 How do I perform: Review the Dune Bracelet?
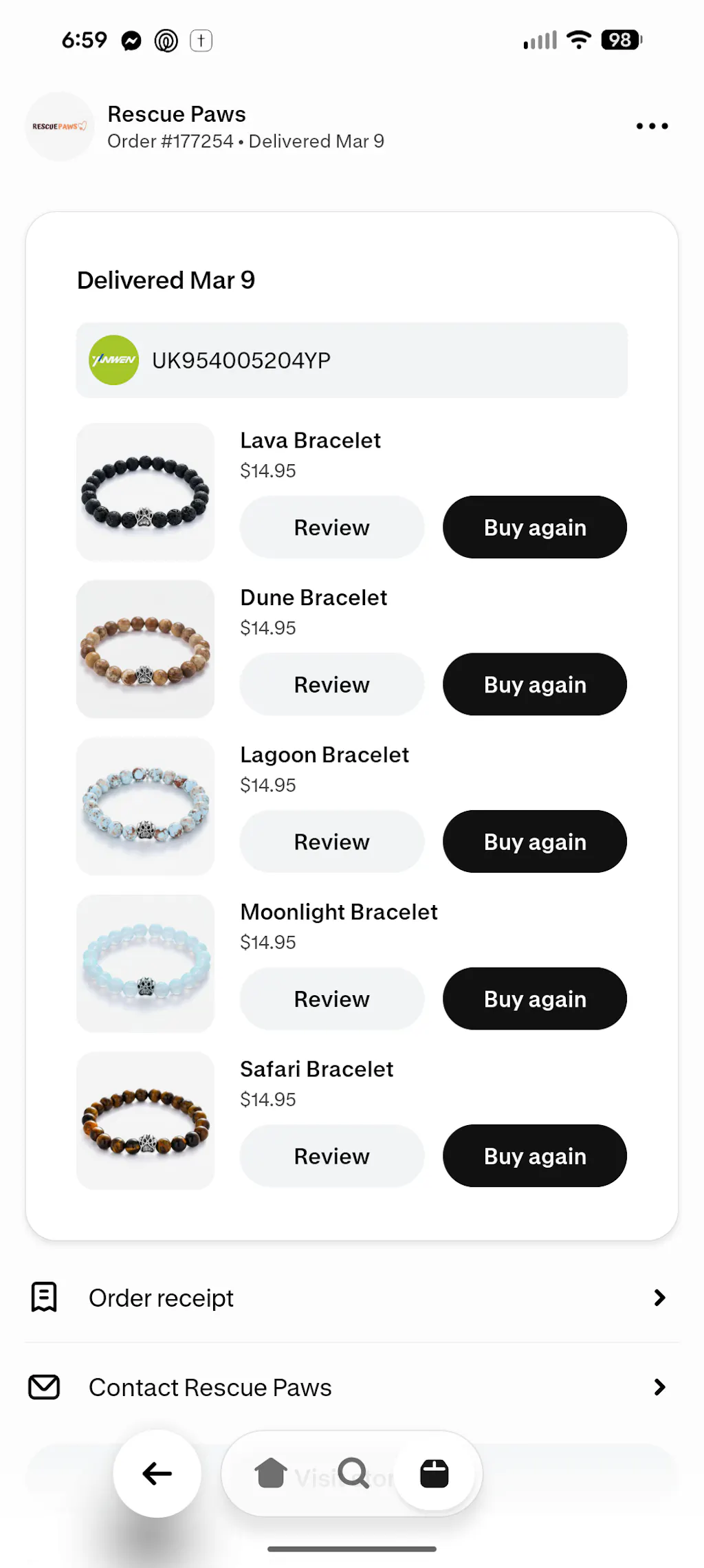[x=331, y=684]
